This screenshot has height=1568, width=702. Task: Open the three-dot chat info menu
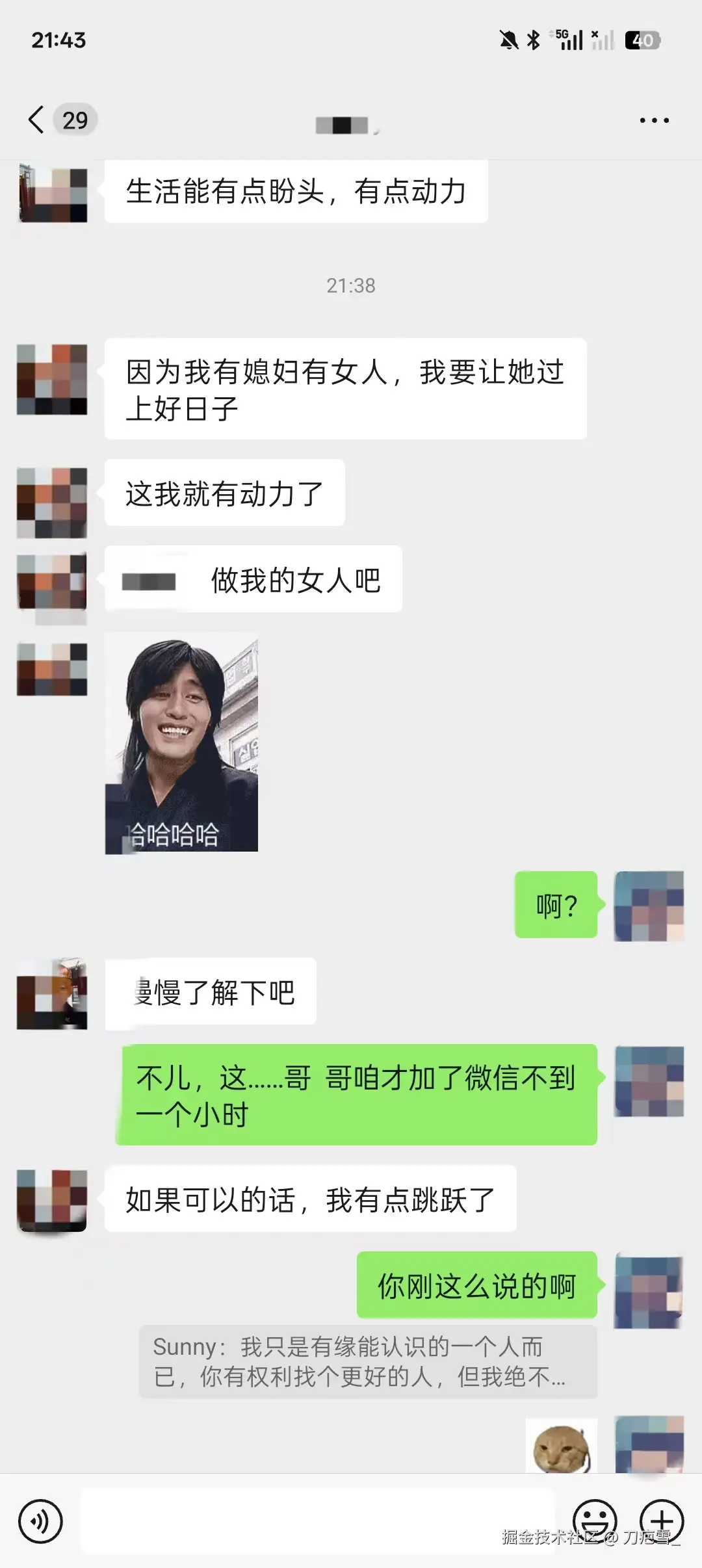click(654, 120)
